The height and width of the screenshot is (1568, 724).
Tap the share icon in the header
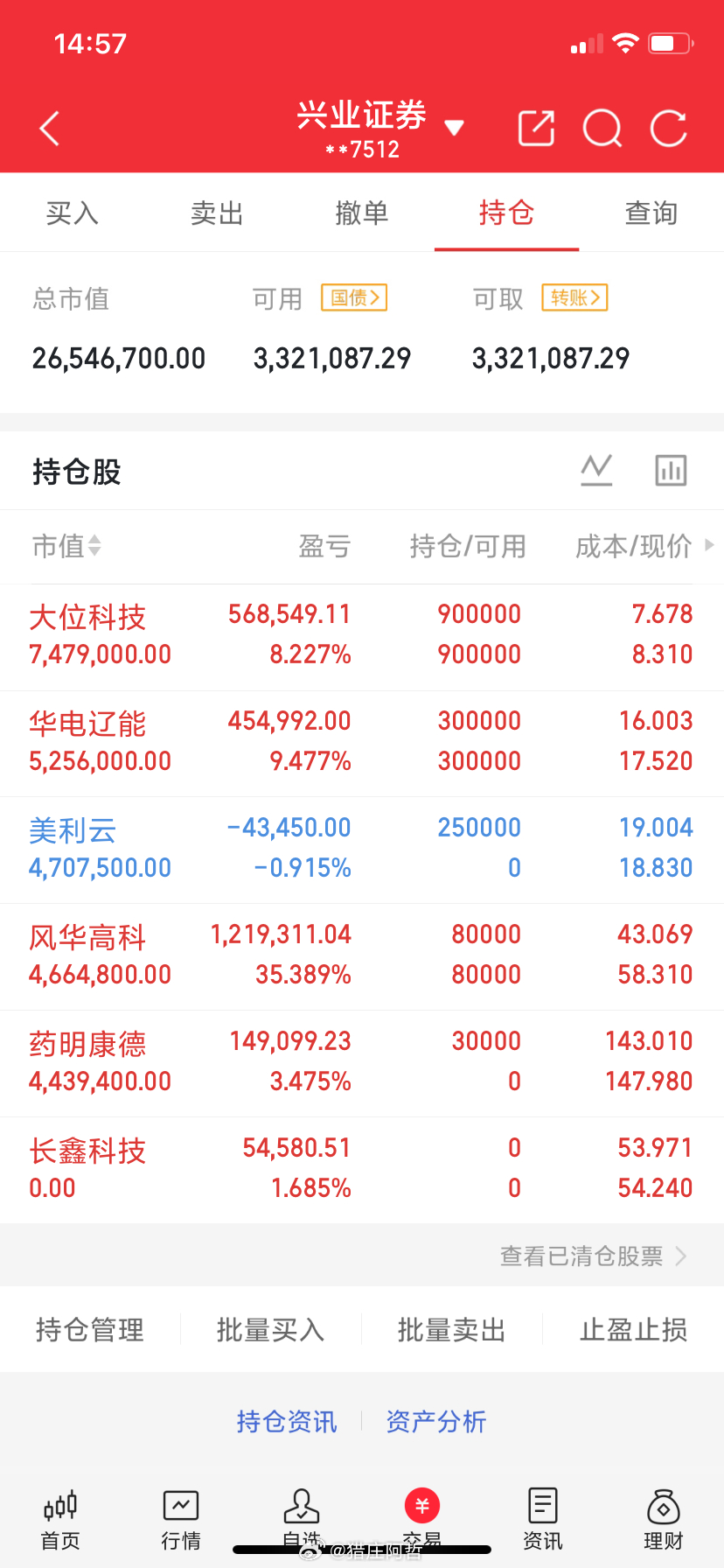click(536, 129)
